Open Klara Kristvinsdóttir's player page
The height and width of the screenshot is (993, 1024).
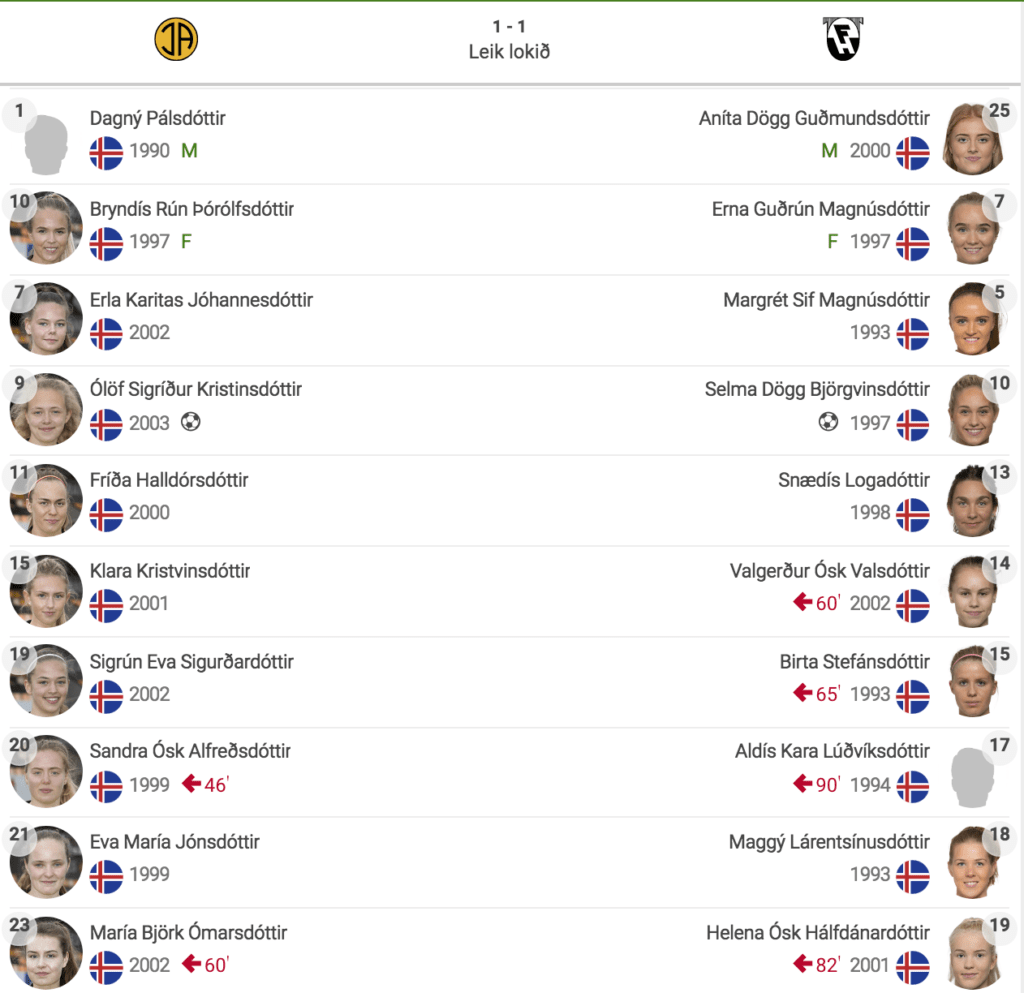click(x=169, y=571)
